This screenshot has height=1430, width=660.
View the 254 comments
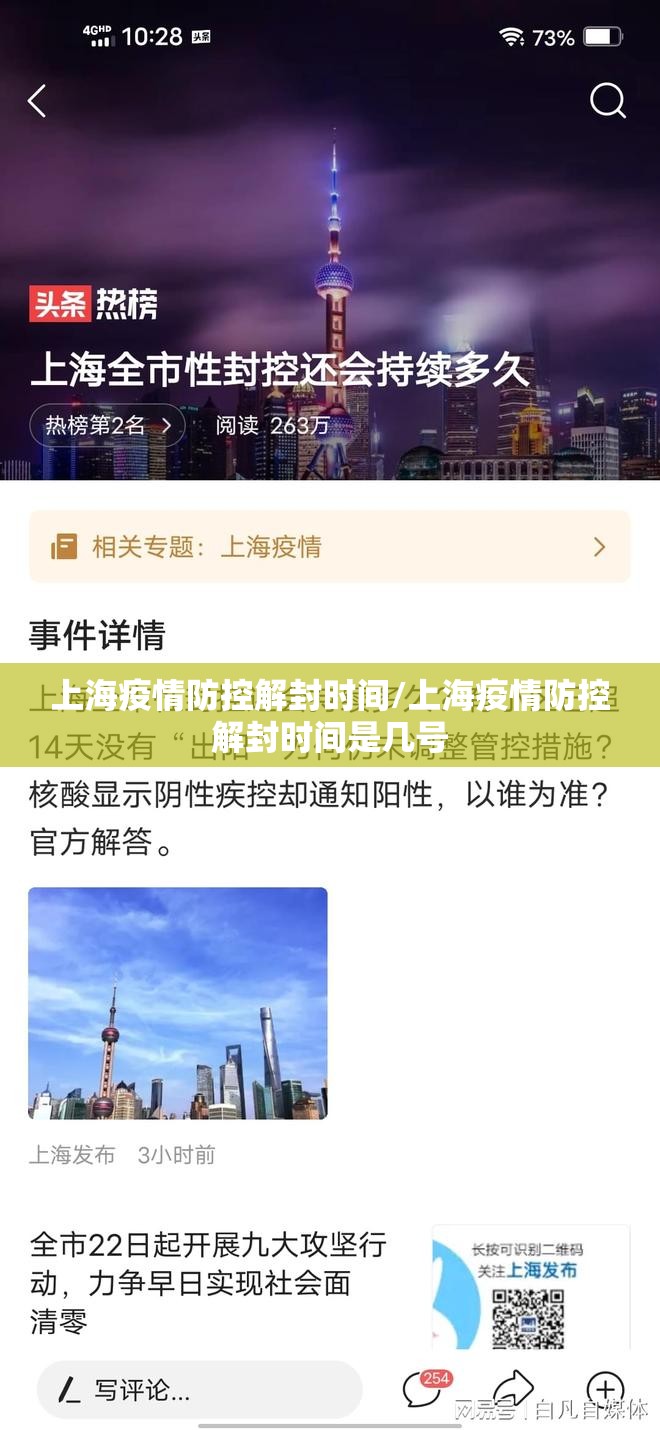424,1389
